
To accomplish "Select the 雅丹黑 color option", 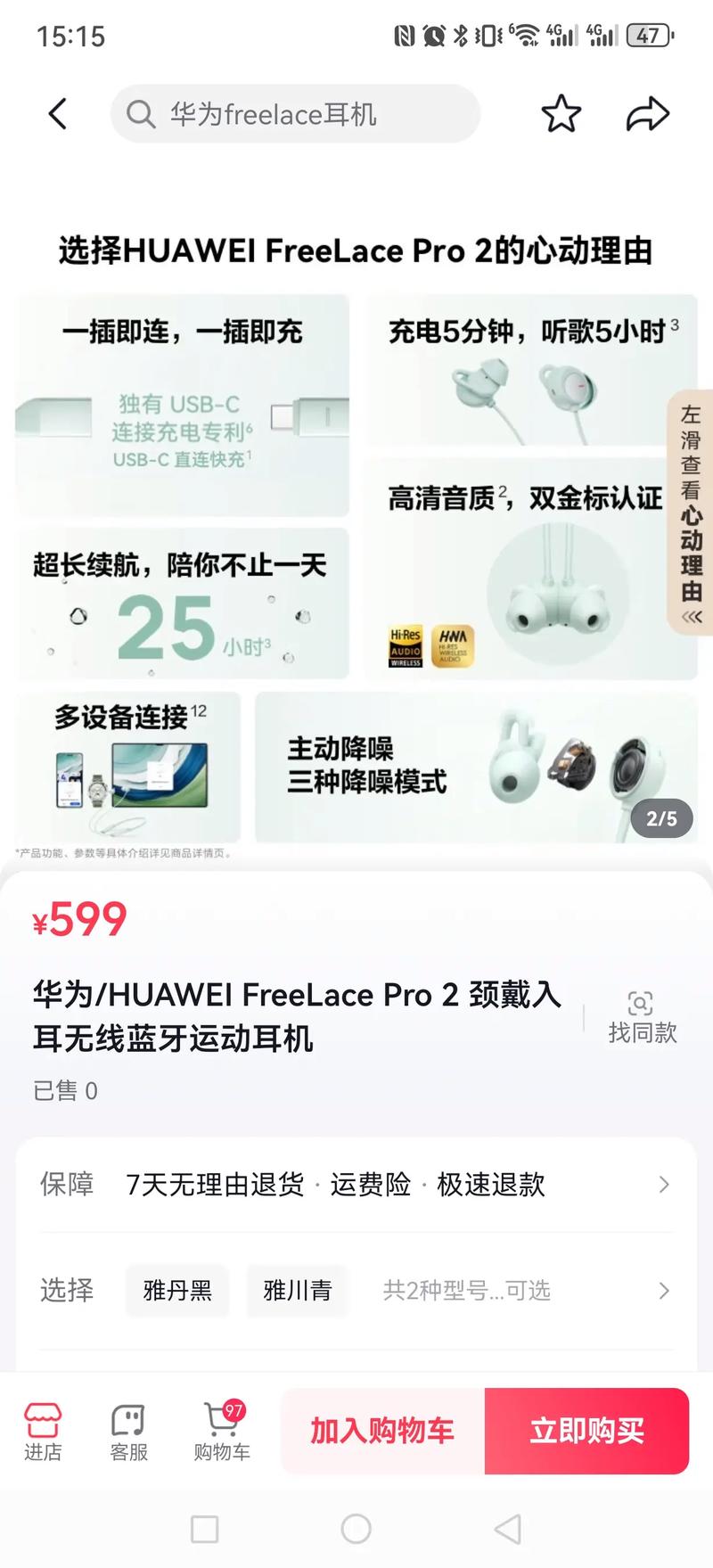I will [176, 1291].
